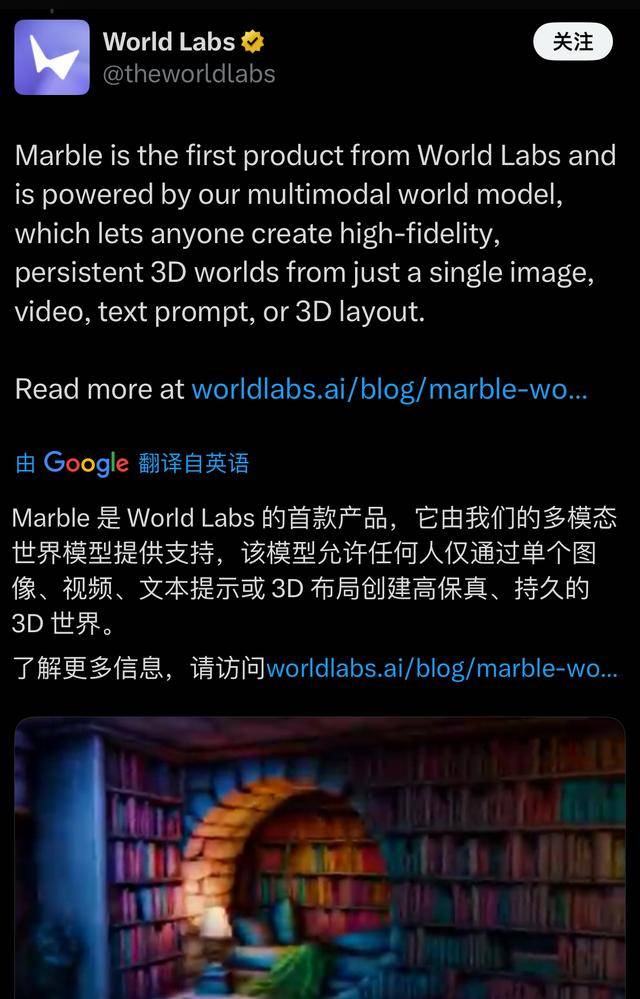Tap the Google 翻译自英语 translation label
640x999 pixels.
pos(132,463)
